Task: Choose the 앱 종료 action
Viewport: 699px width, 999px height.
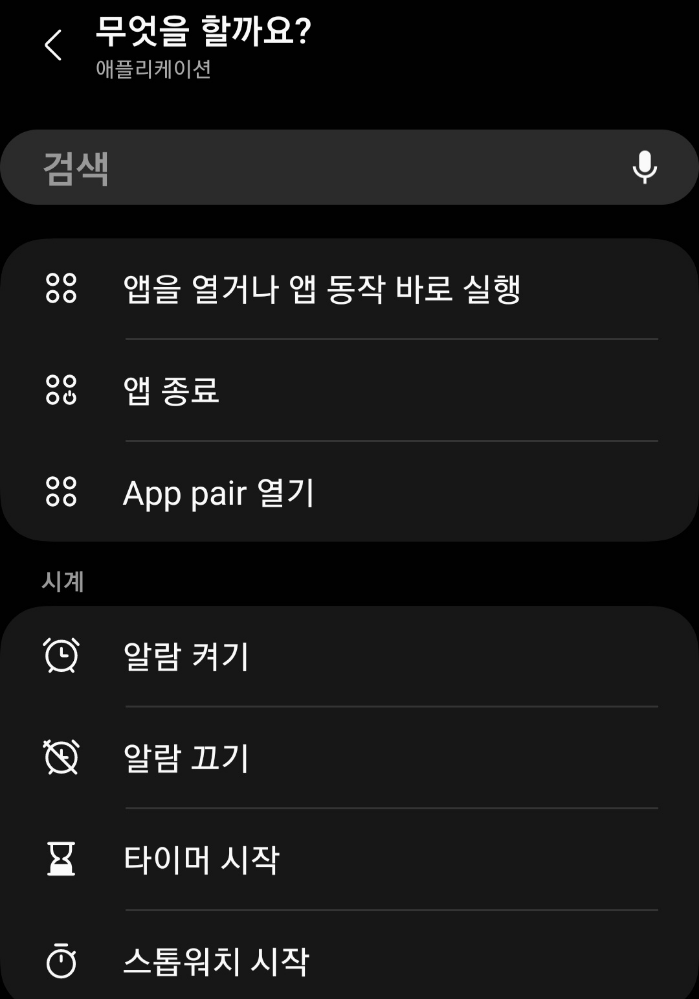Action: [172, 391]
